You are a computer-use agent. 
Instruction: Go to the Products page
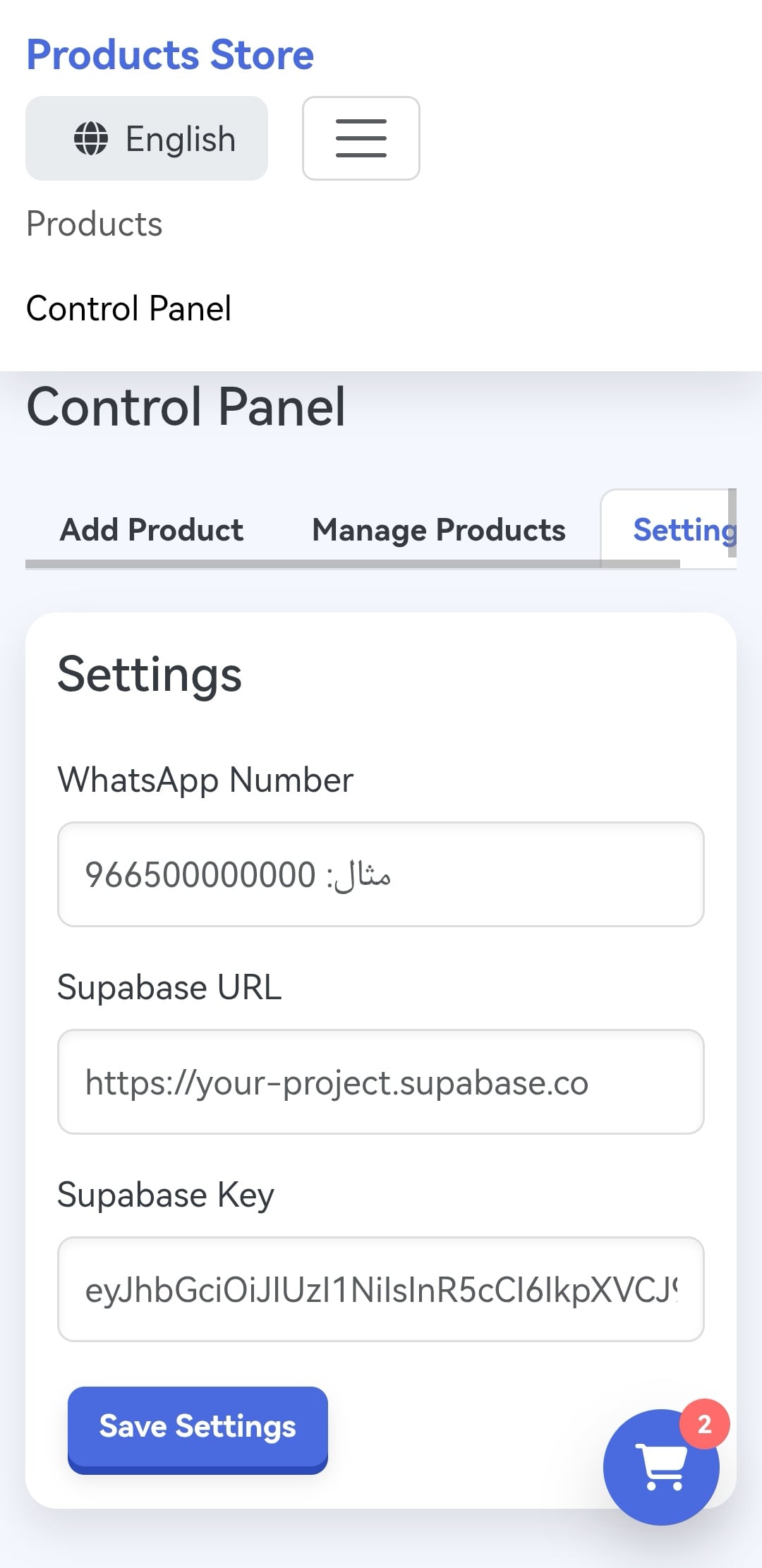(95, 224)
